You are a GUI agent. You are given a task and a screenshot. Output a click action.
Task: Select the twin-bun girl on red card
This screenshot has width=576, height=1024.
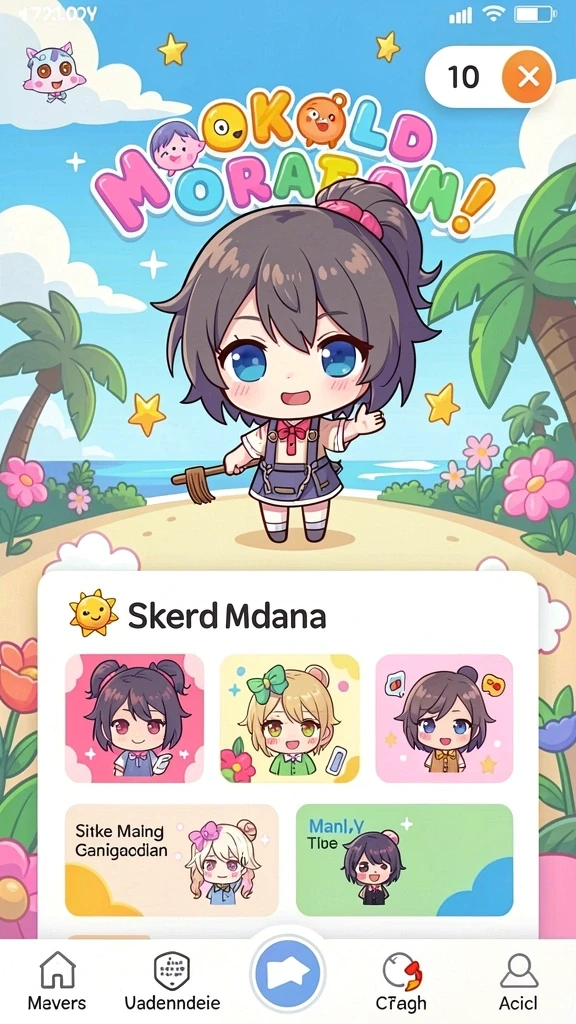(x=135, y=718)
